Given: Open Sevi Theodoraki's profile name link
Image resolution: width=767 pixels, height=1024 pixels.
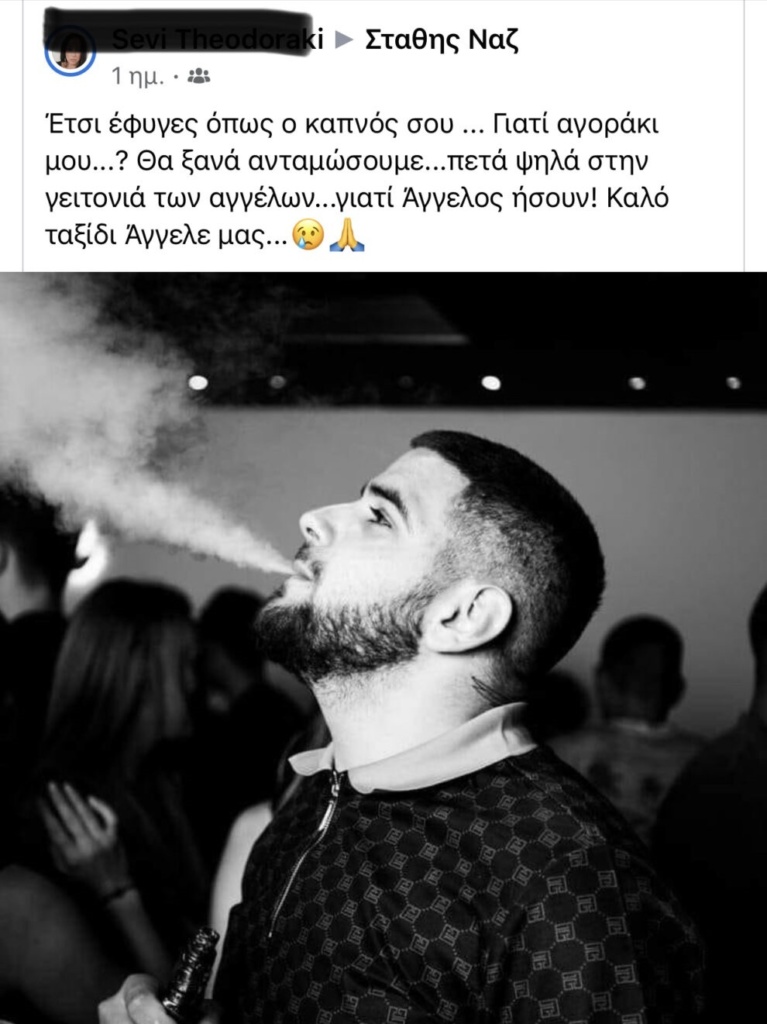Looking at the screenshot, I should (219, 40).
